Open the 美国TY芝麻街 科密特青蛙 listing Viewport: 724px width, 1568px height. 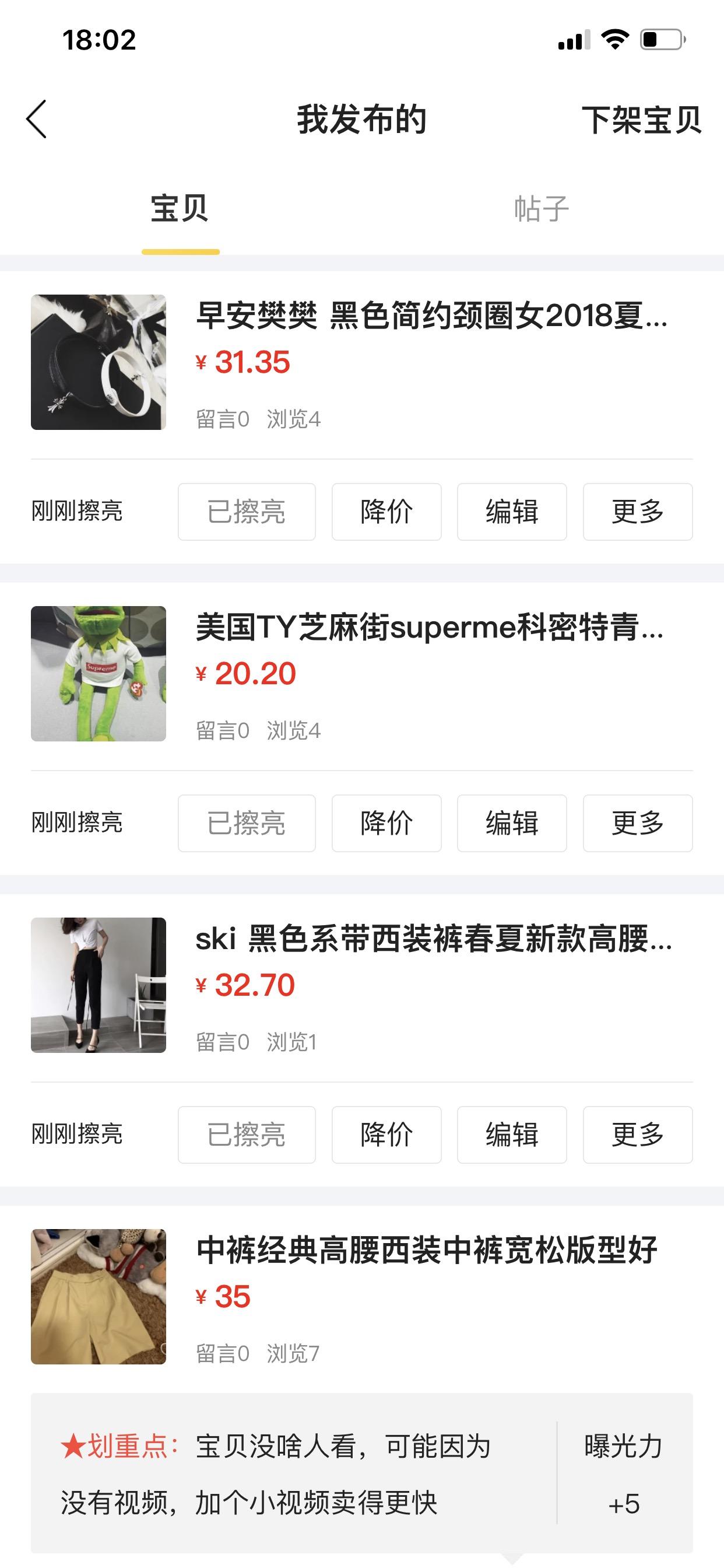tap(429, 628)
